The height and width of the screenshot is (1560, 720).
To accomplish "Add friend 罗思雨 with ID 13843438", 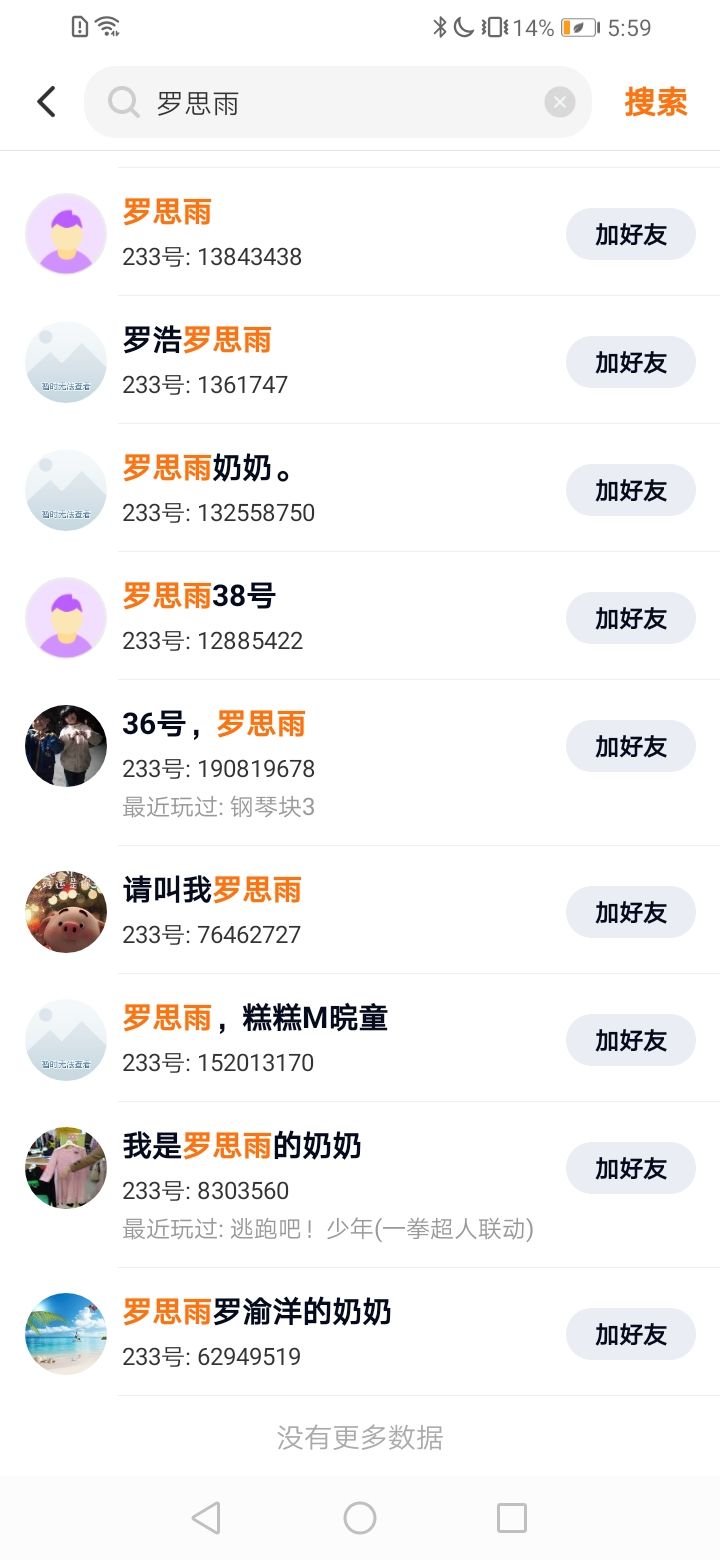I will coord(630,234).
